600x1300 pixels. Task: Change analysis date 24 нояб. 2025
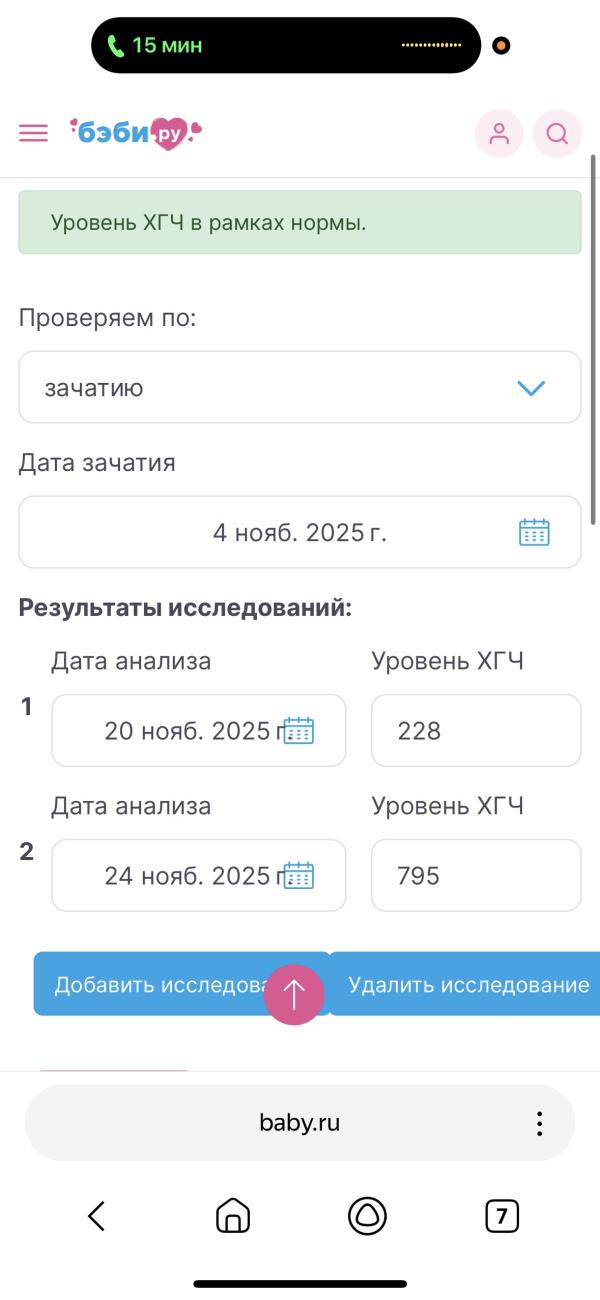199,876
